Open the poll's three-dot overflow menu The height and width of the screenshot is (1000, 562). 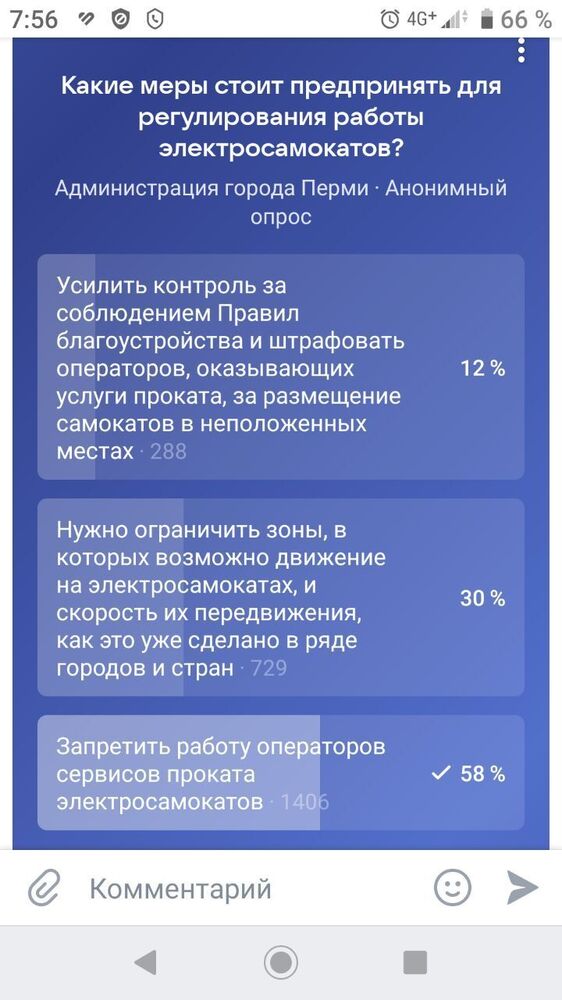click(x=521, y=50)
